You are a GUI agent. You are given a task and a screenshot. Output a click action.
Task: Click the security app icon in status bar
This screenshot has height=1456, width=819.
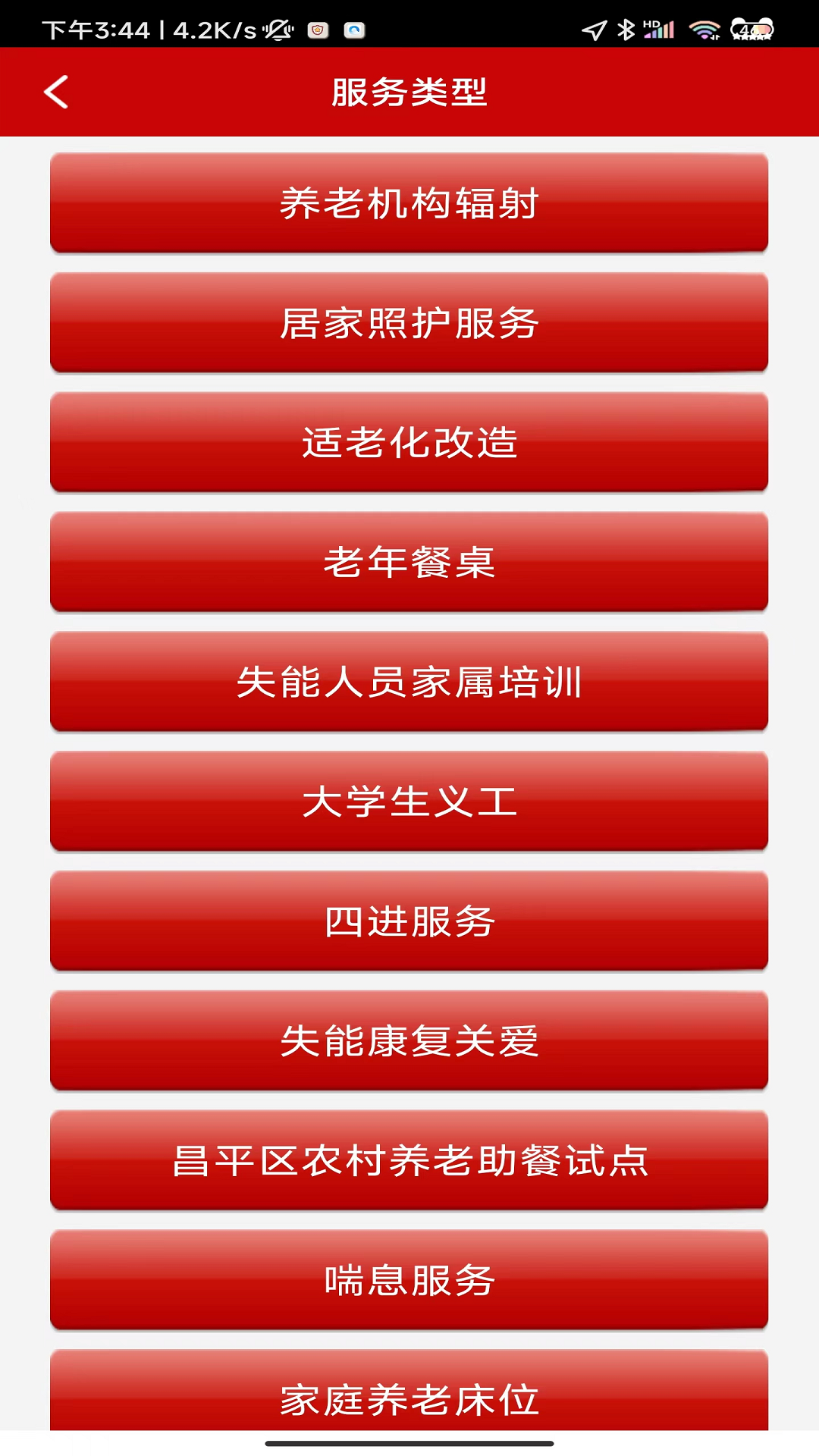coord(316,29)
